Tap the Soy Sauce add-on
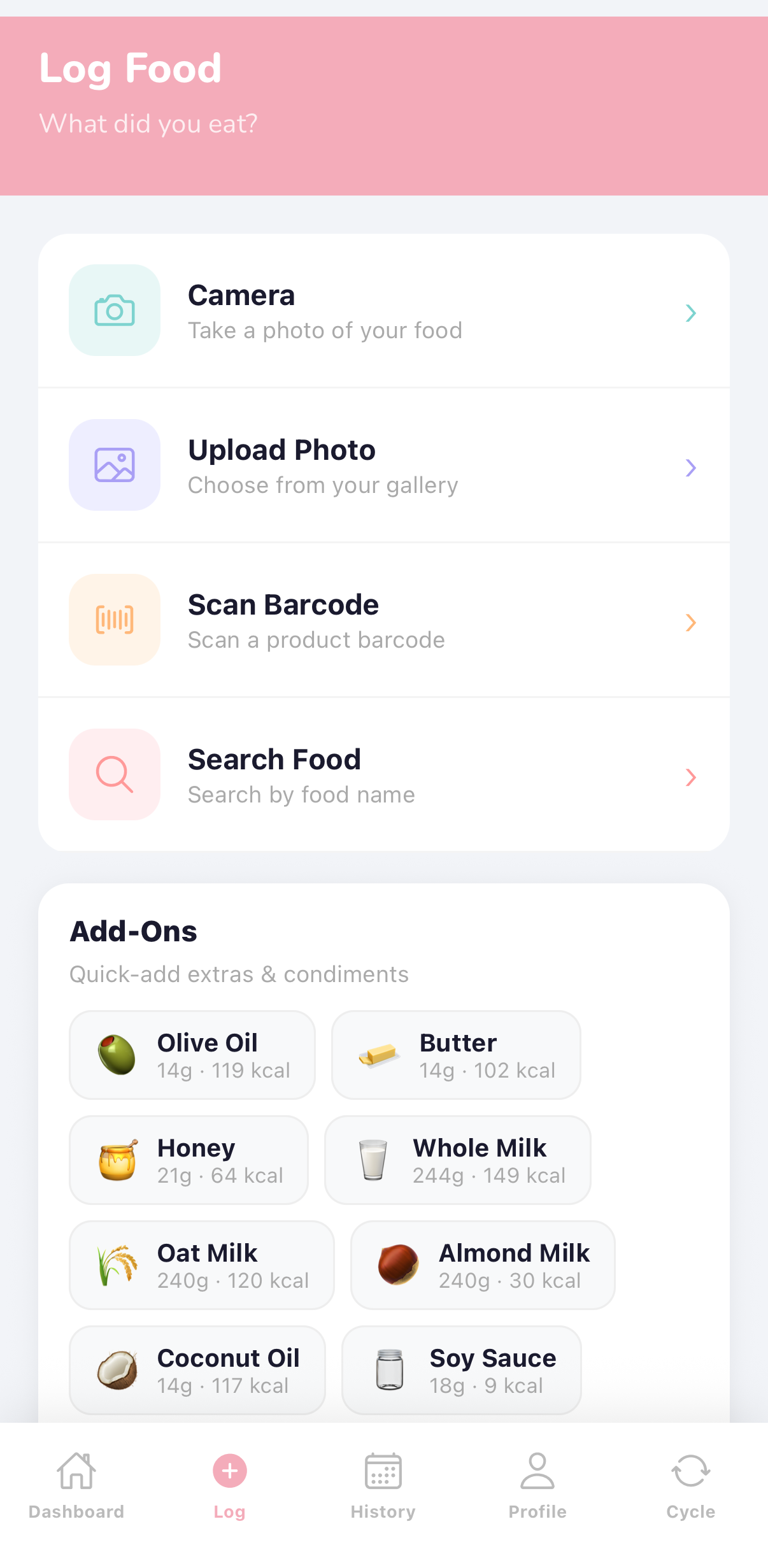 point(461,1371)
